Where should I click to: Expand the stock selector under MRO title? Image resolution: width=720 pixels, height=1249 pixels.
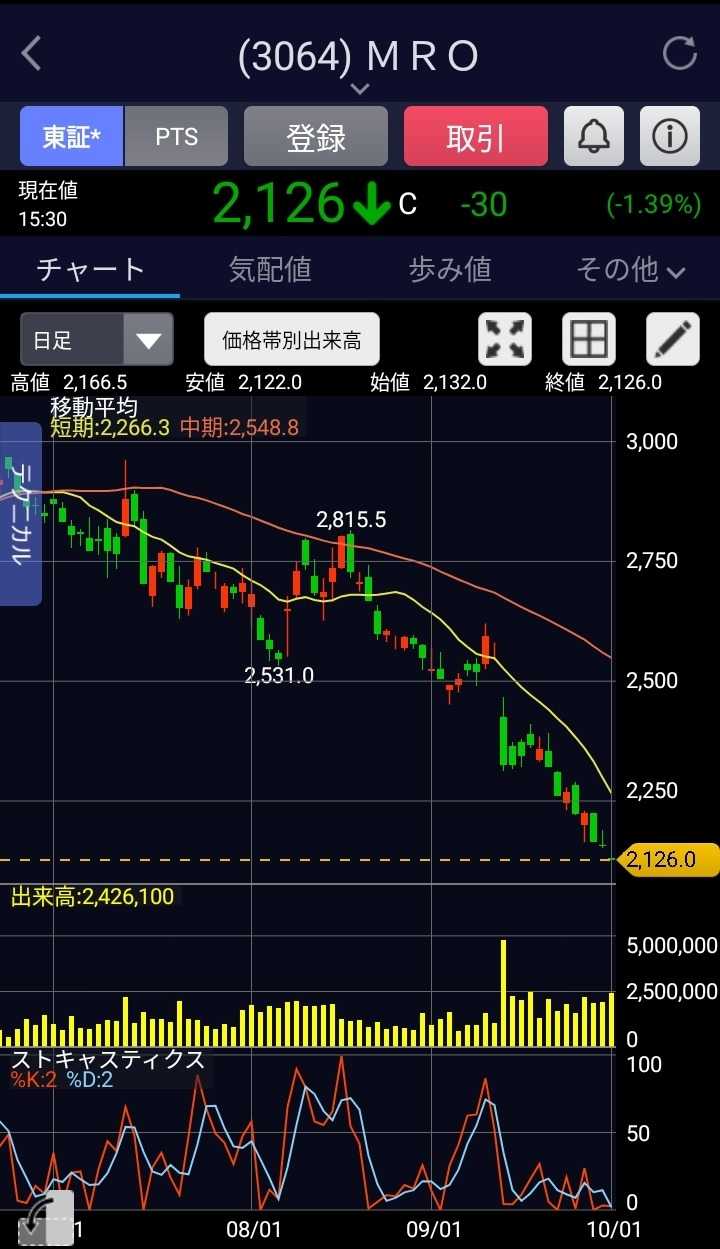359,89
